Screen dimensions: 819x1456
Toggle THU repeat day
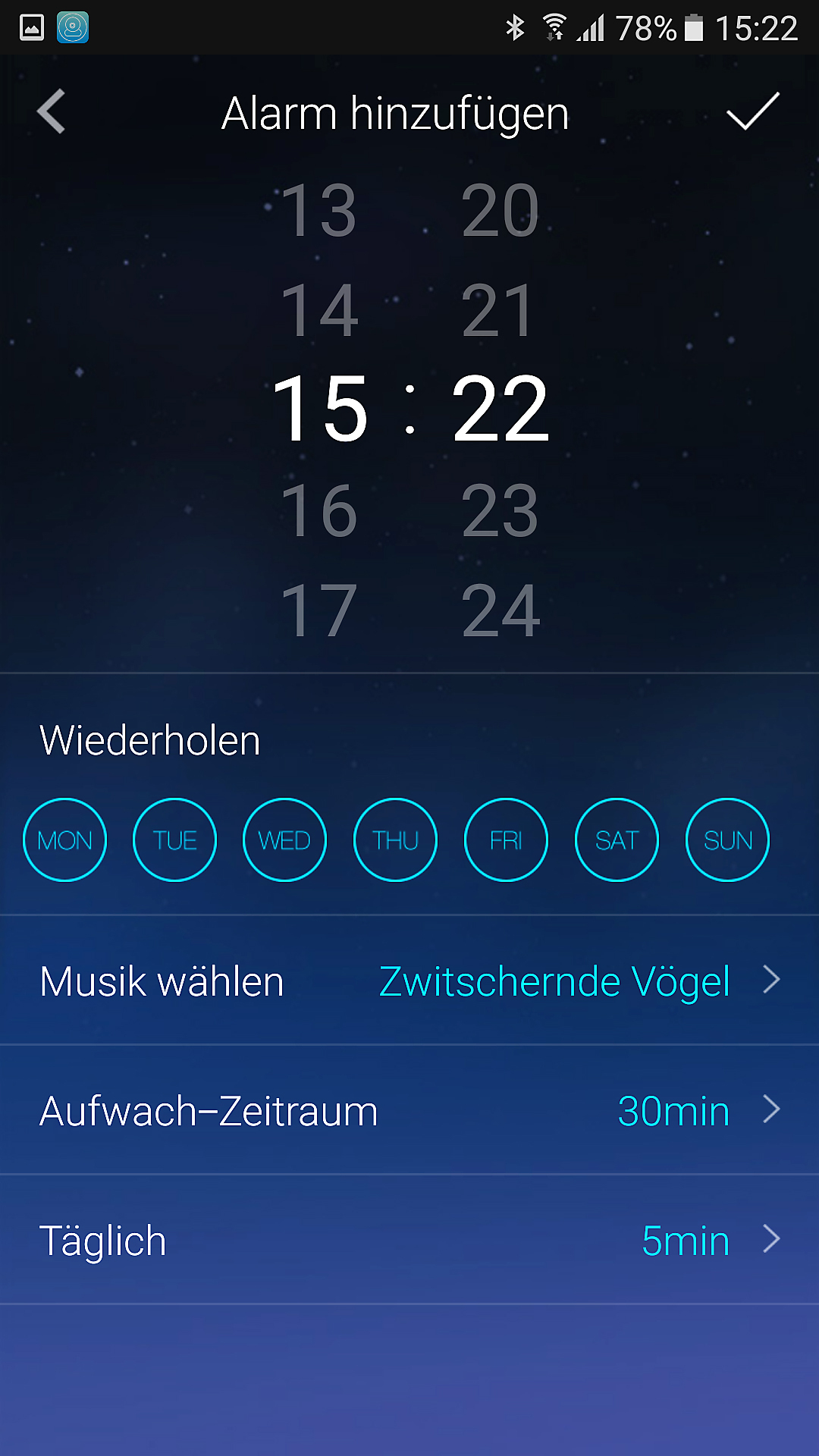[395, 840]
